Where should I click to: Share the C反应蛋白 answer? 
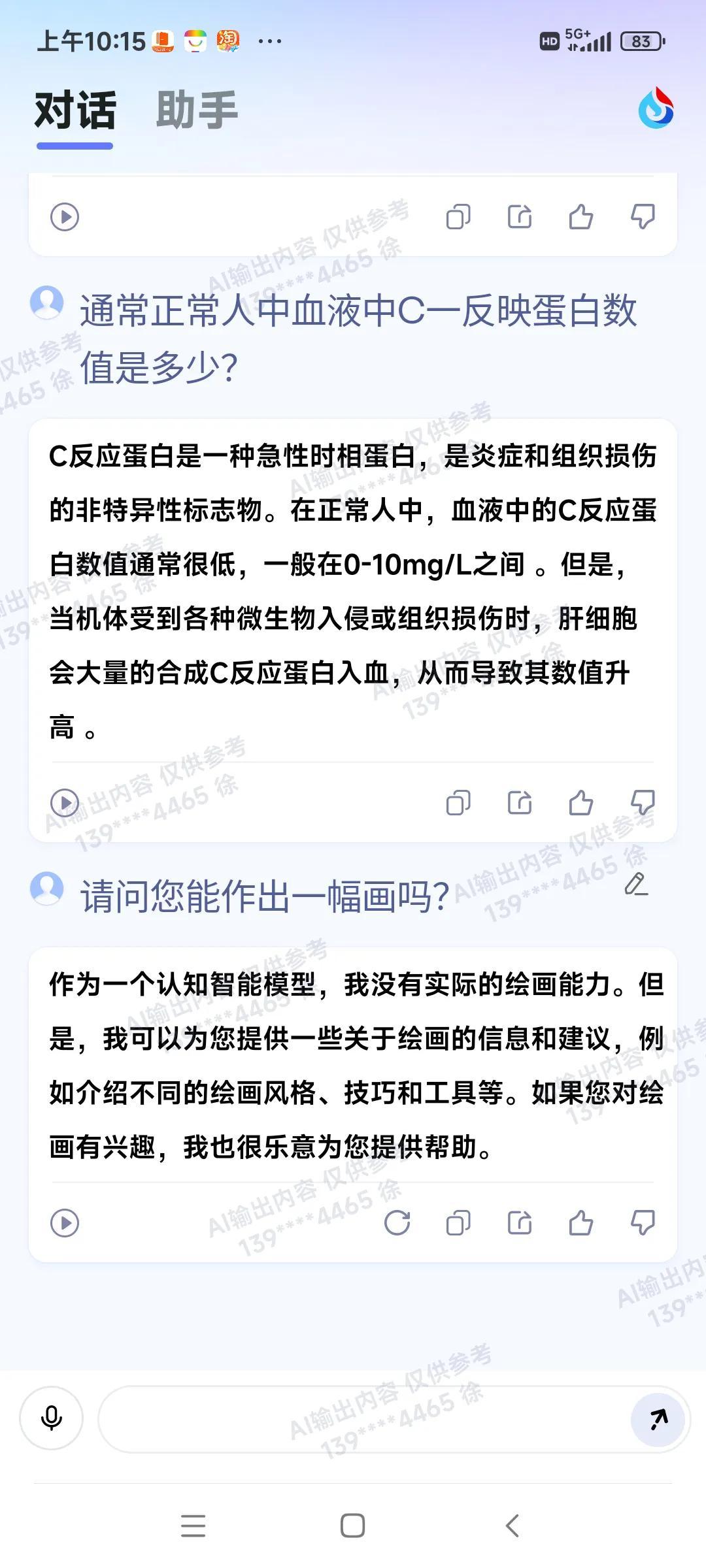(x=520, y=802)
